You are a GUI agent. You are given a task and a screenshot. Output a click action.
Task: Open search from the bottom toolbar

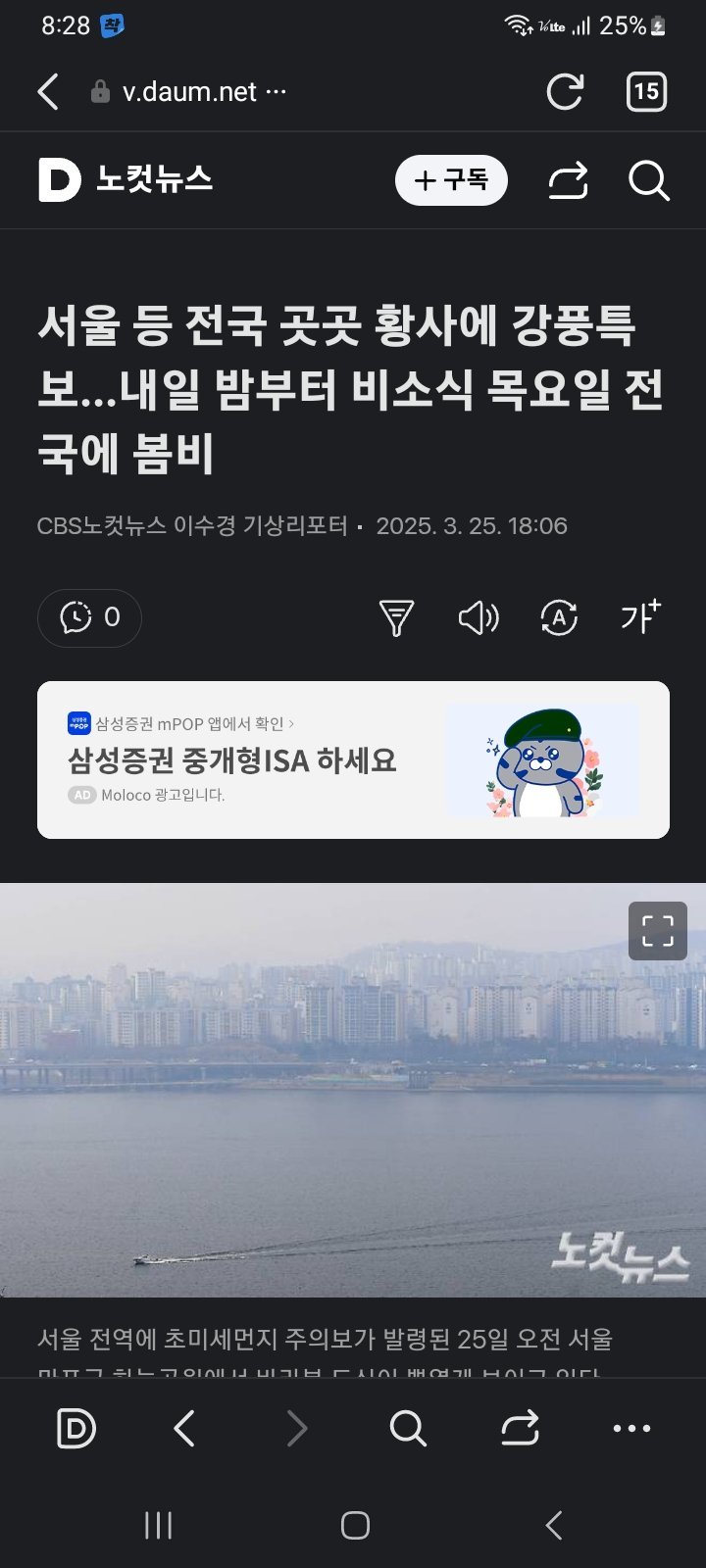407,1429
